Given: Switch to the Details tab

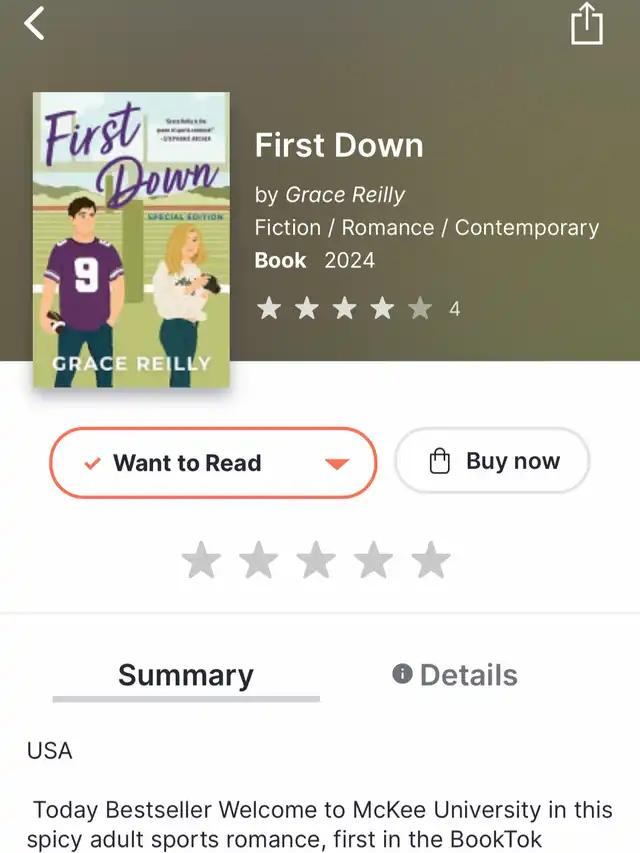Looking at the screenshot, I should pyautogui.click(x=455, y=675).
